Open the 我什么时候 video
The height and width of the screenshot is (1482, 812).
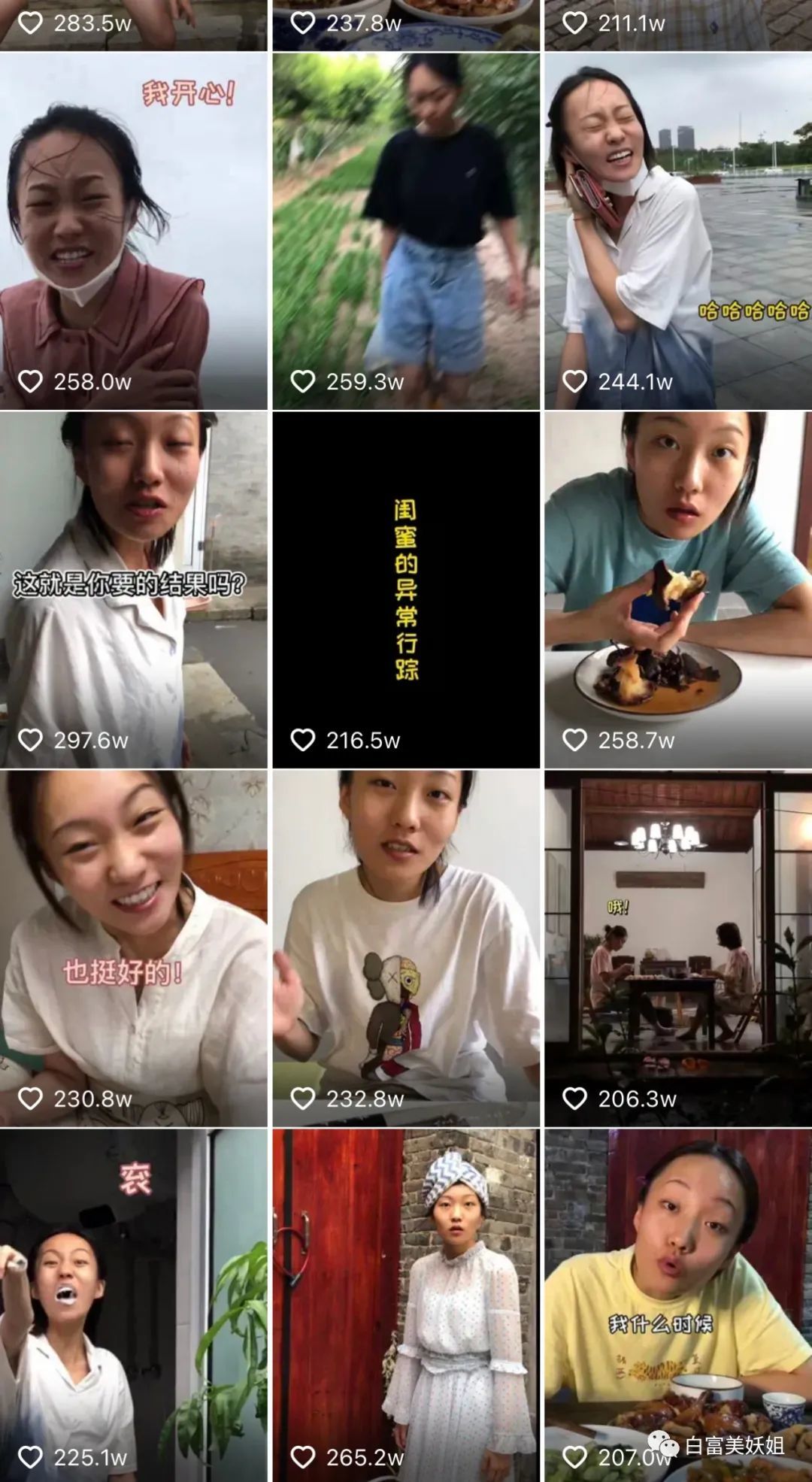678,1305
